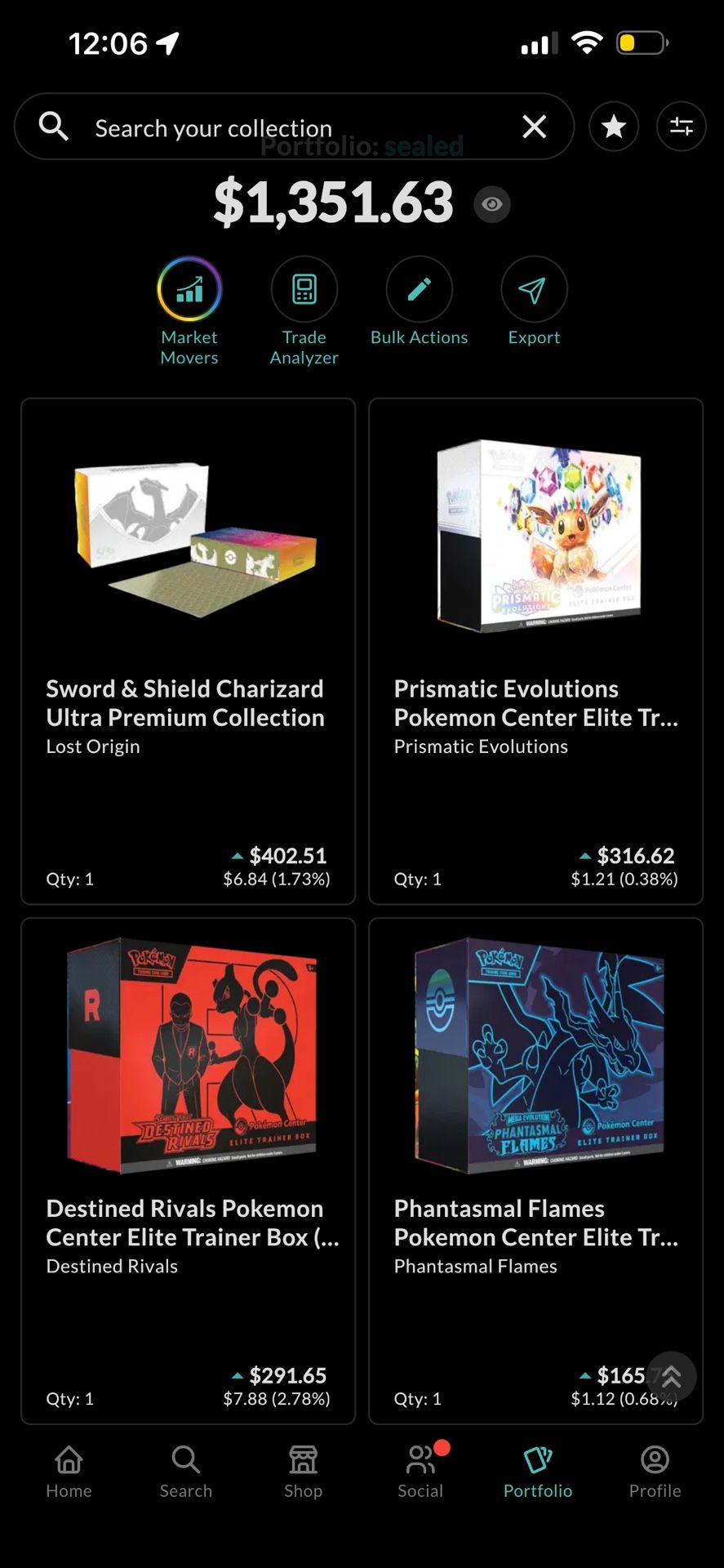Screen dimensions: 724x1568
Task: Clear the search with the X icon
Action: pos(535,127)
